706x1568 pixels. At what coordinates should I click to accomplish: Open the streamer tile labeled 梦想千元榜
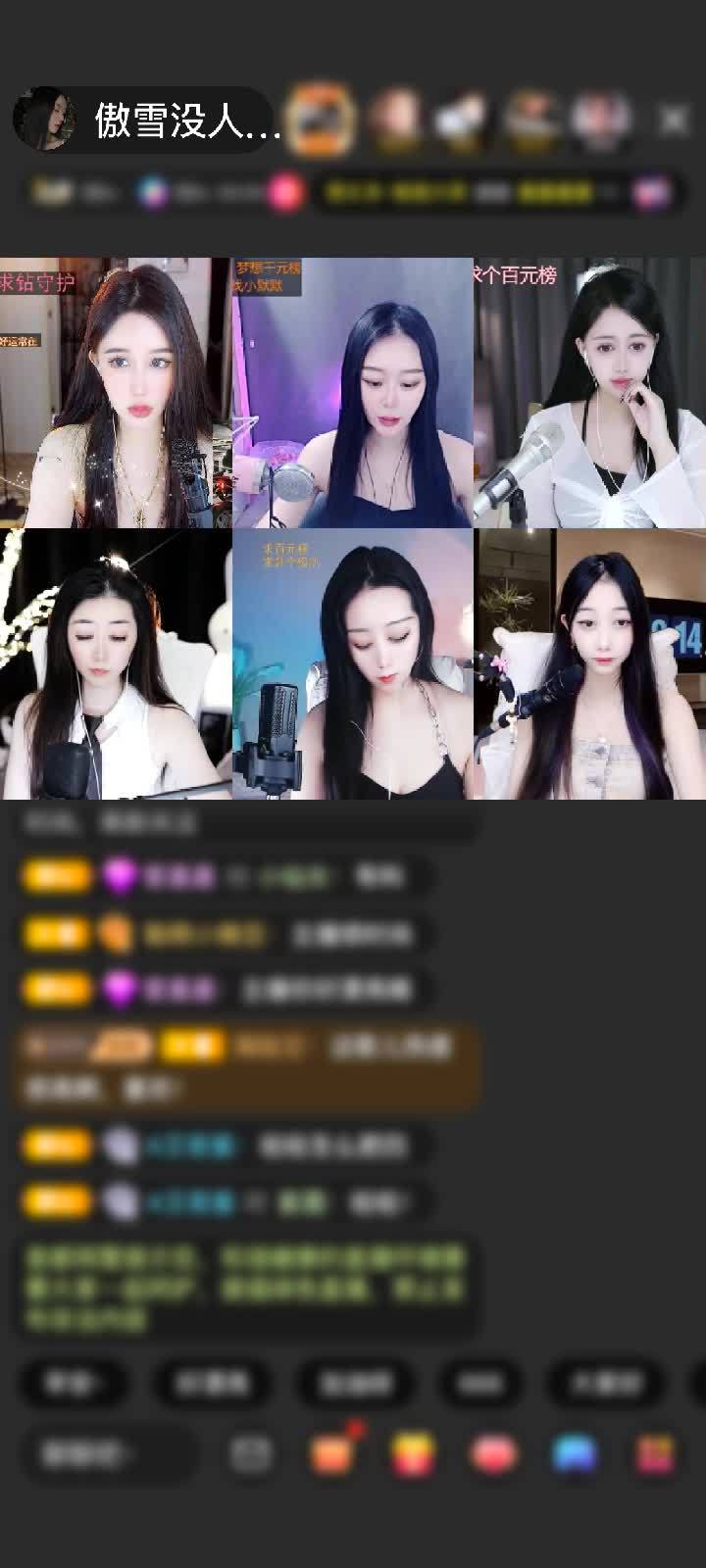click(x=353, y=393)
